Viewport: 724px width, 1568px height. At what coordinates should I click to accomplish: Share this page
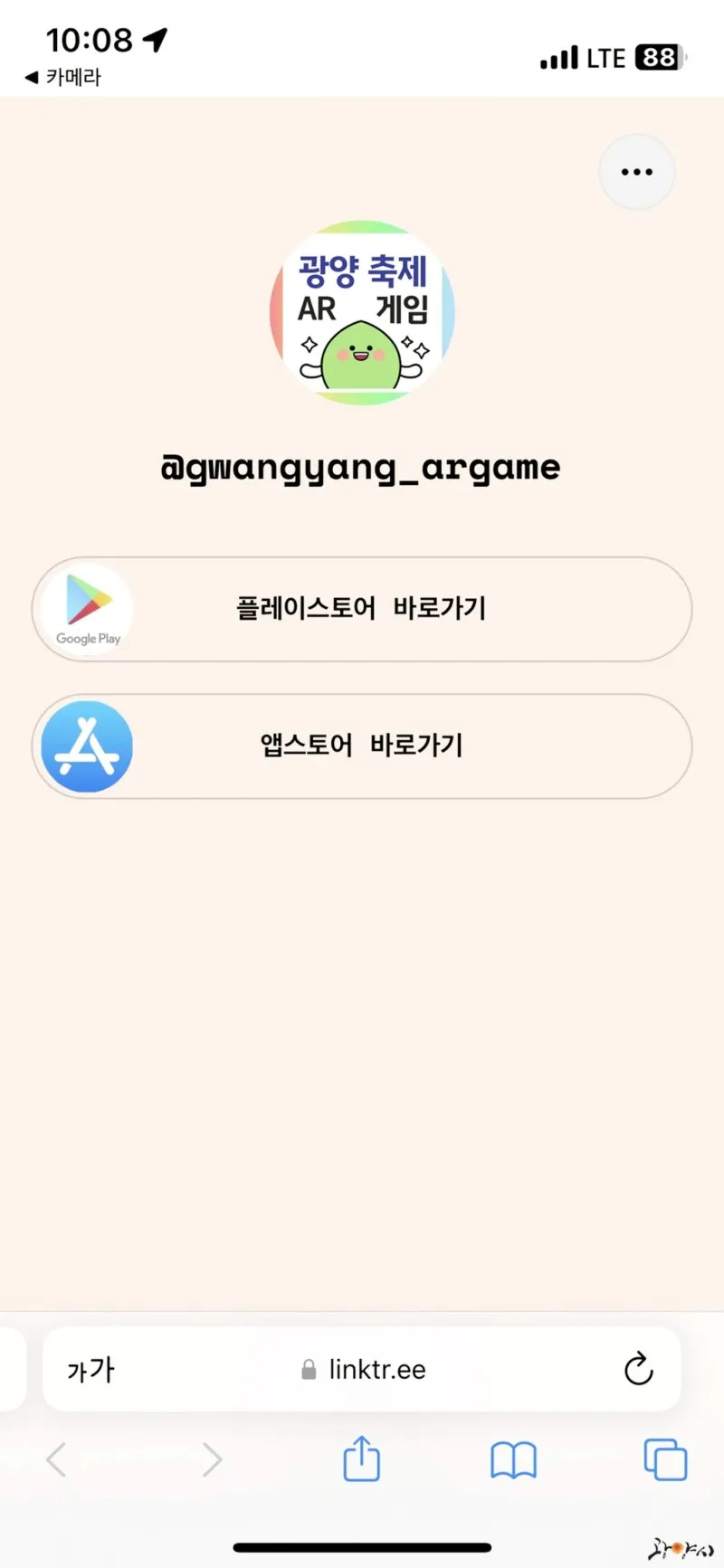(x=361, y=1459)
